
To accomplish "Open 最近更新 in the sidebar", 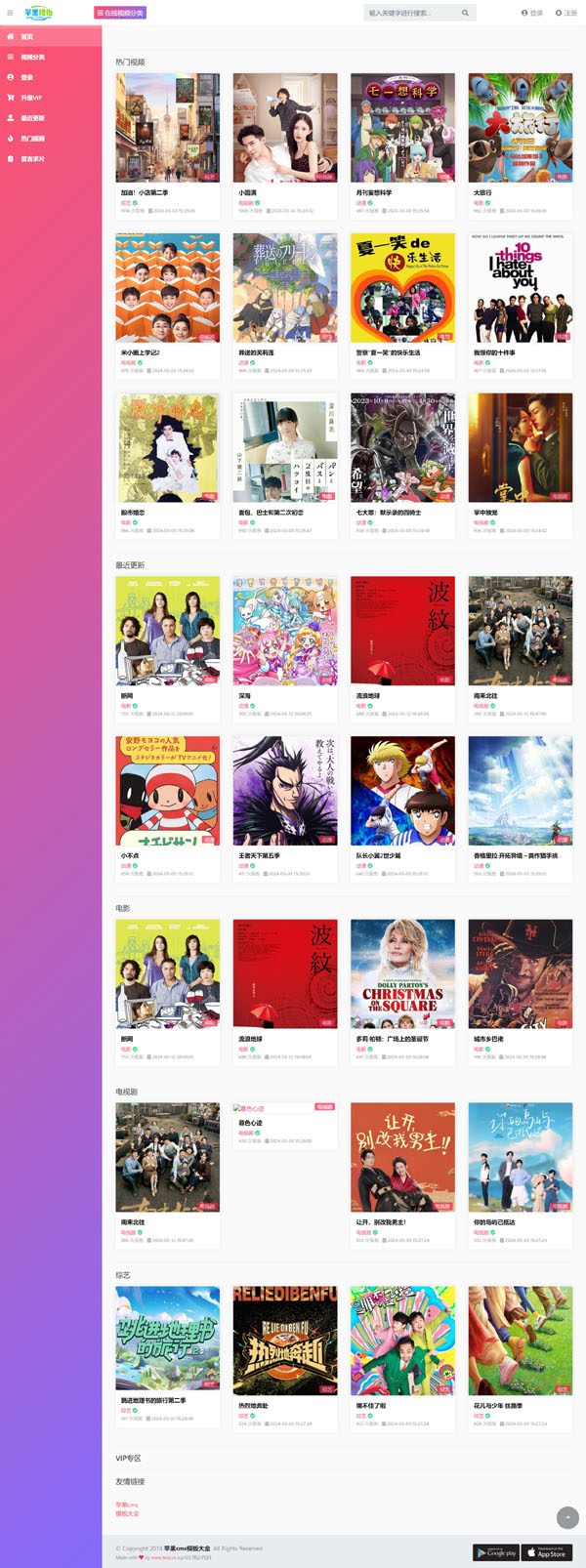I will (x=32, y=118).
